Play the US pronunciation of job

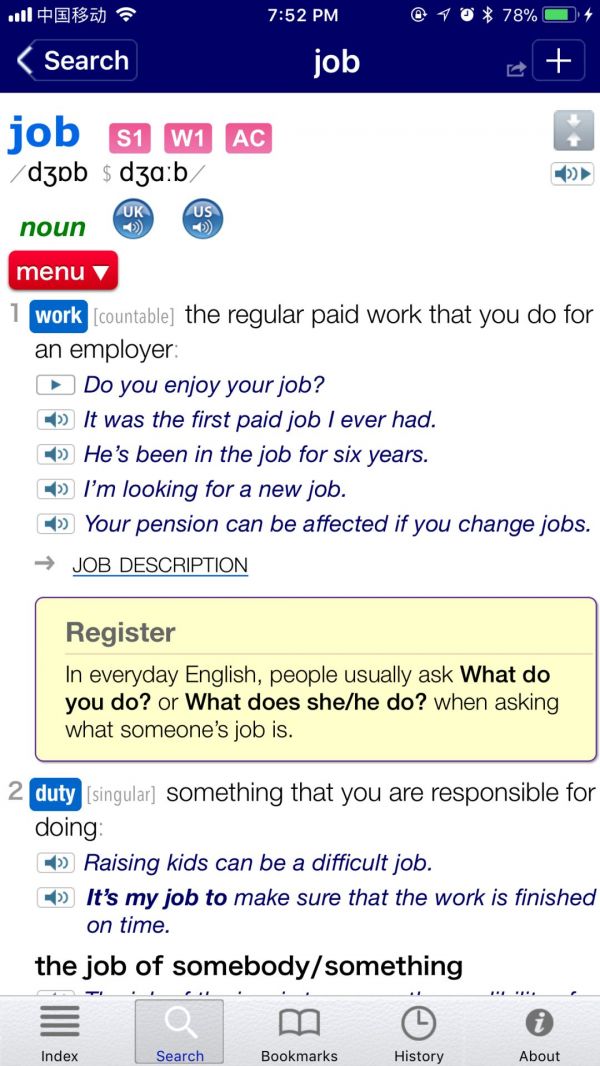[x=202, y=220]
